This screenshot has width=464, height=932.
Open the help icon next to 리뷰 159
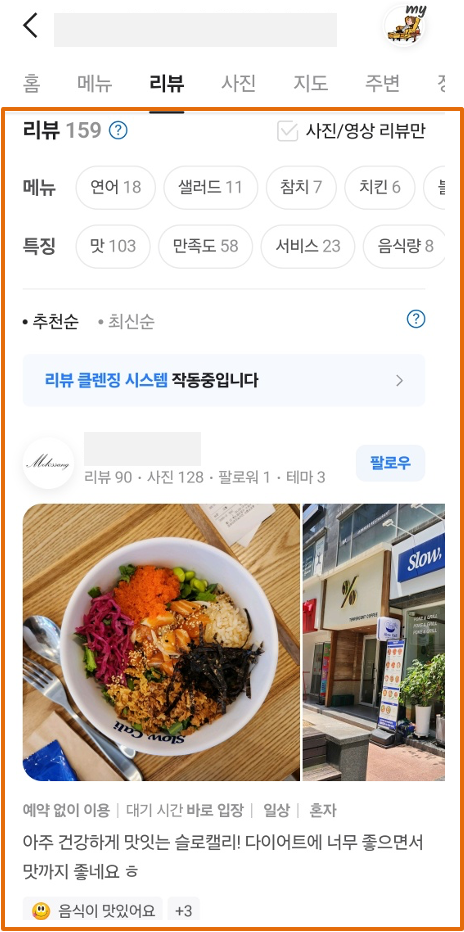point(118,130)
